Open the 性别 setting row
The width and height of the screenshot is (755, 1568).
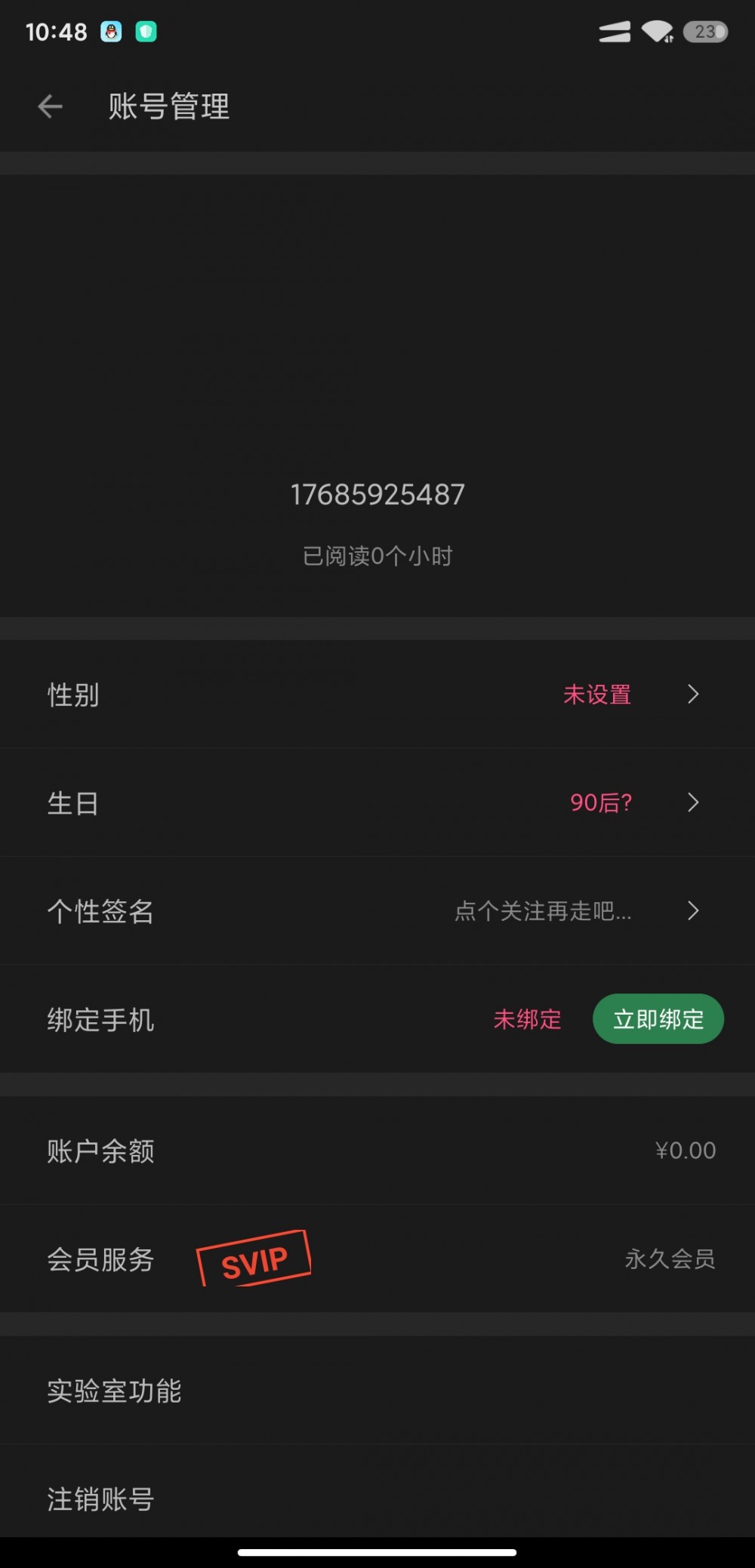coord(72,695)
